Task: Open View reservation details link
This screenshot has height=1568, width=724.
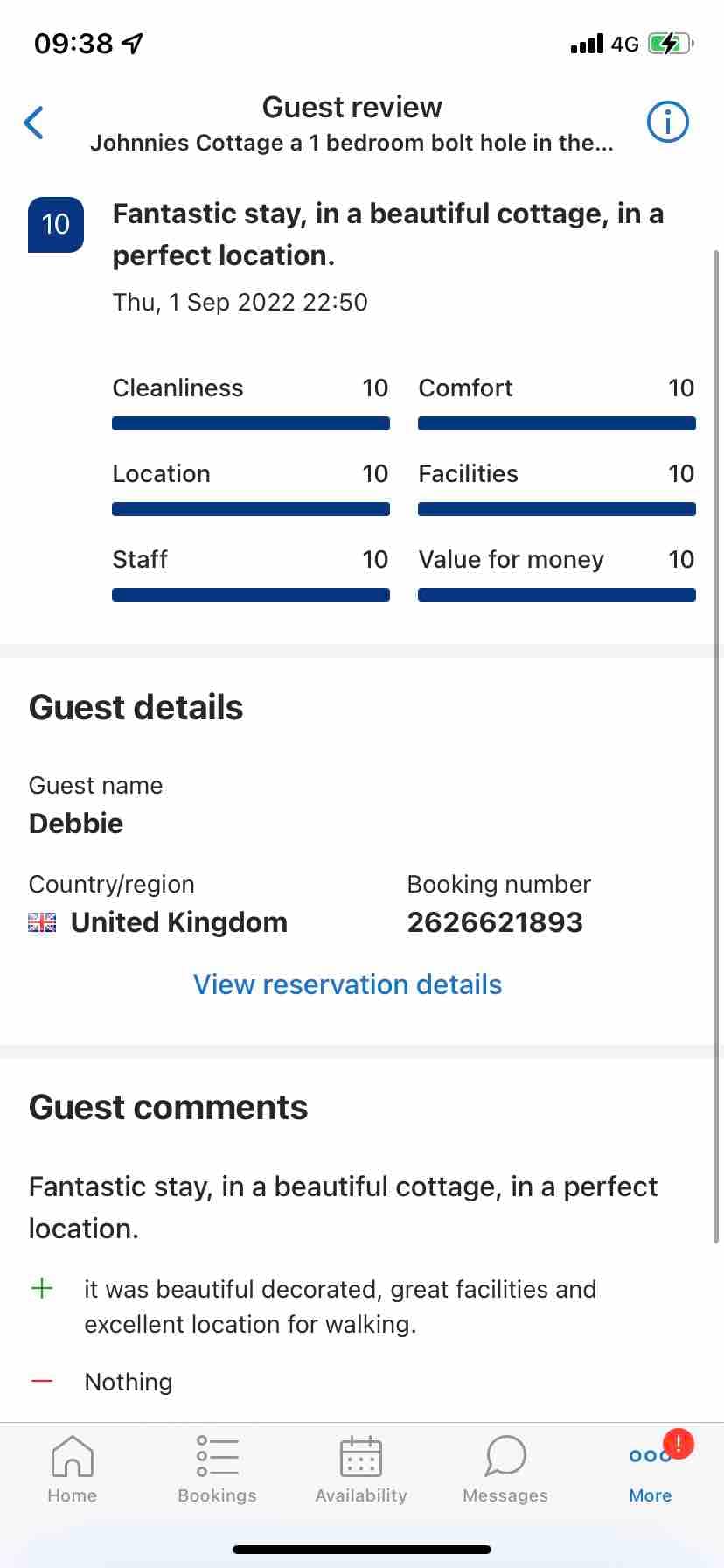Action: [x=347, y=984]
